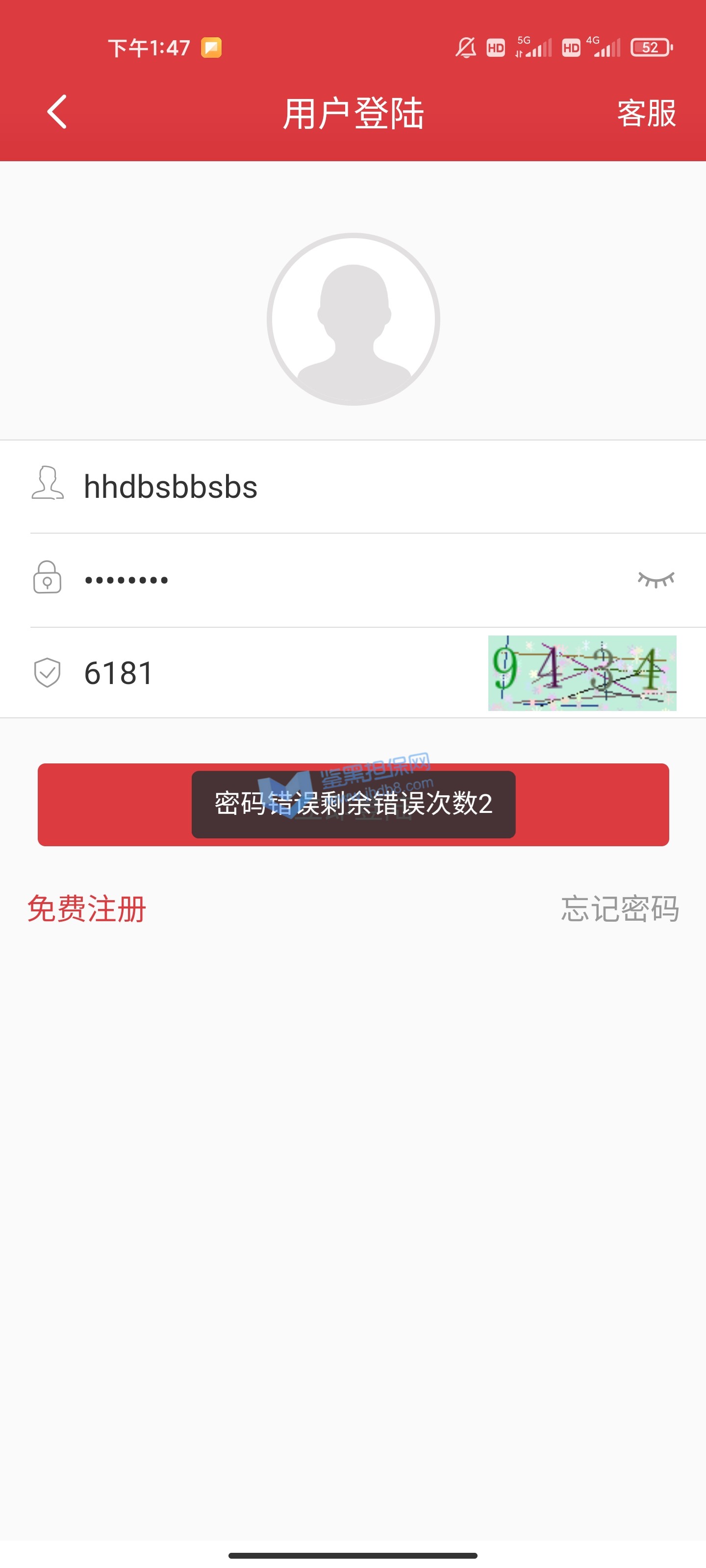Refresh the captcha image
Viewport: 706px width, 1568px height.
pos(582,673)
